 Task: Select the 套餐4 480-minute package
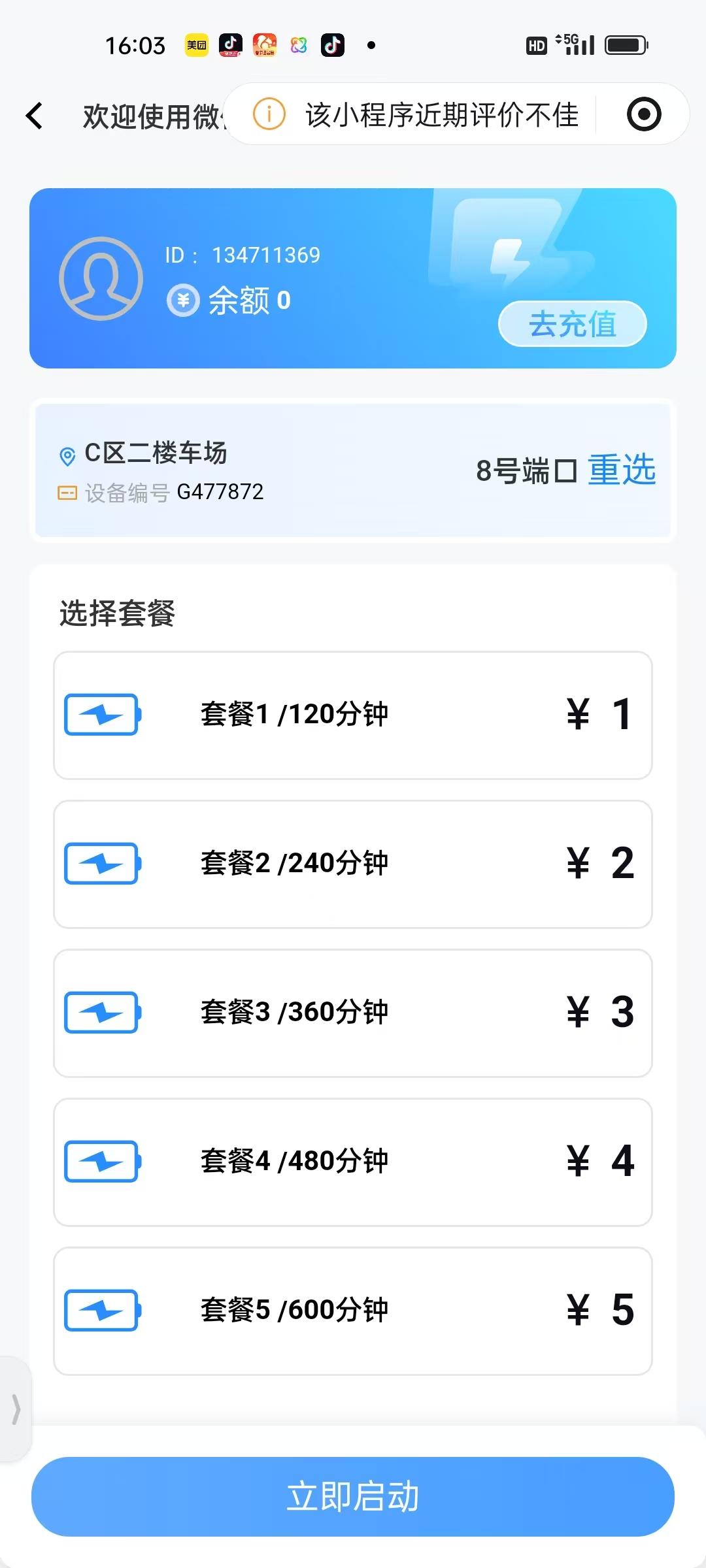coord(353,1162)
